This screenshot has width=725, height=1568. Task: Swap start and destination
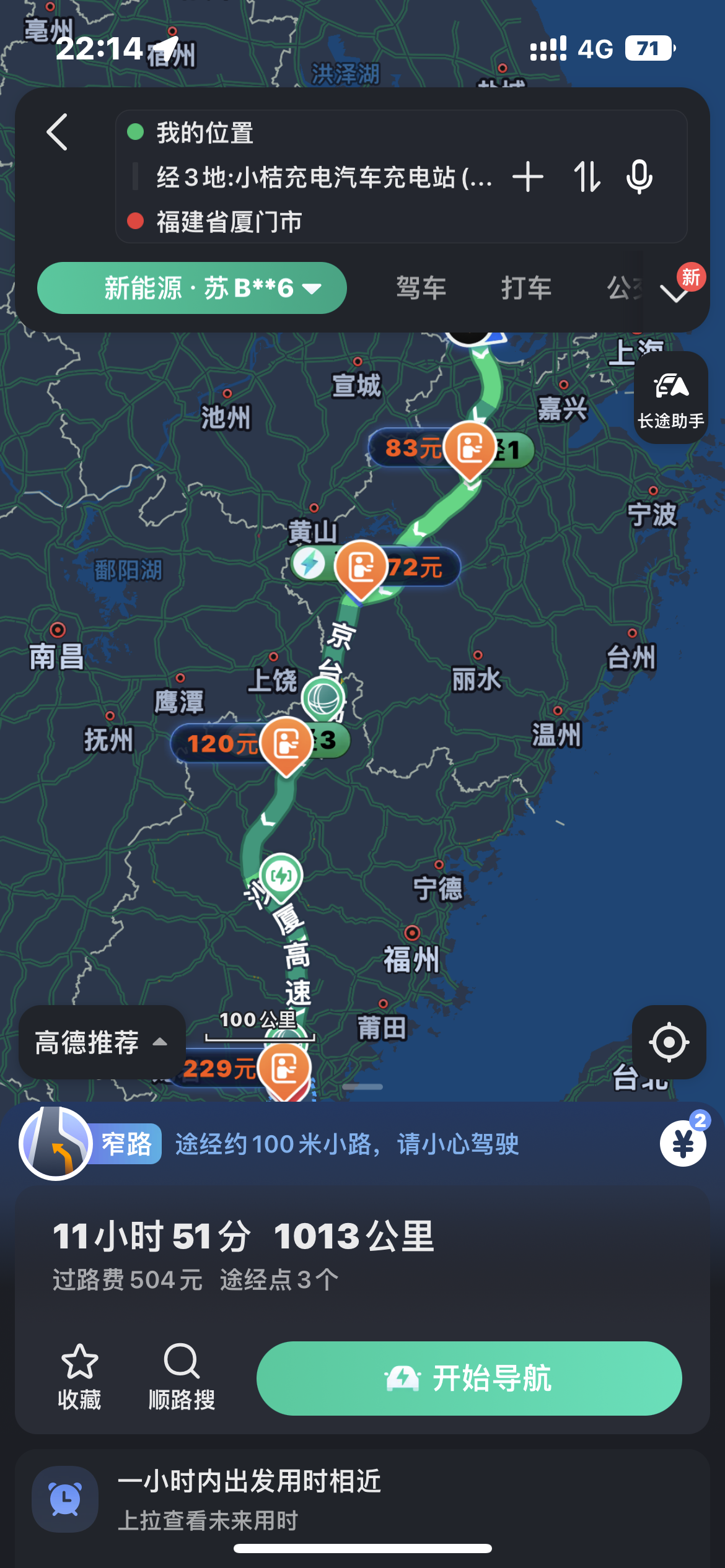tap(586, 177)
